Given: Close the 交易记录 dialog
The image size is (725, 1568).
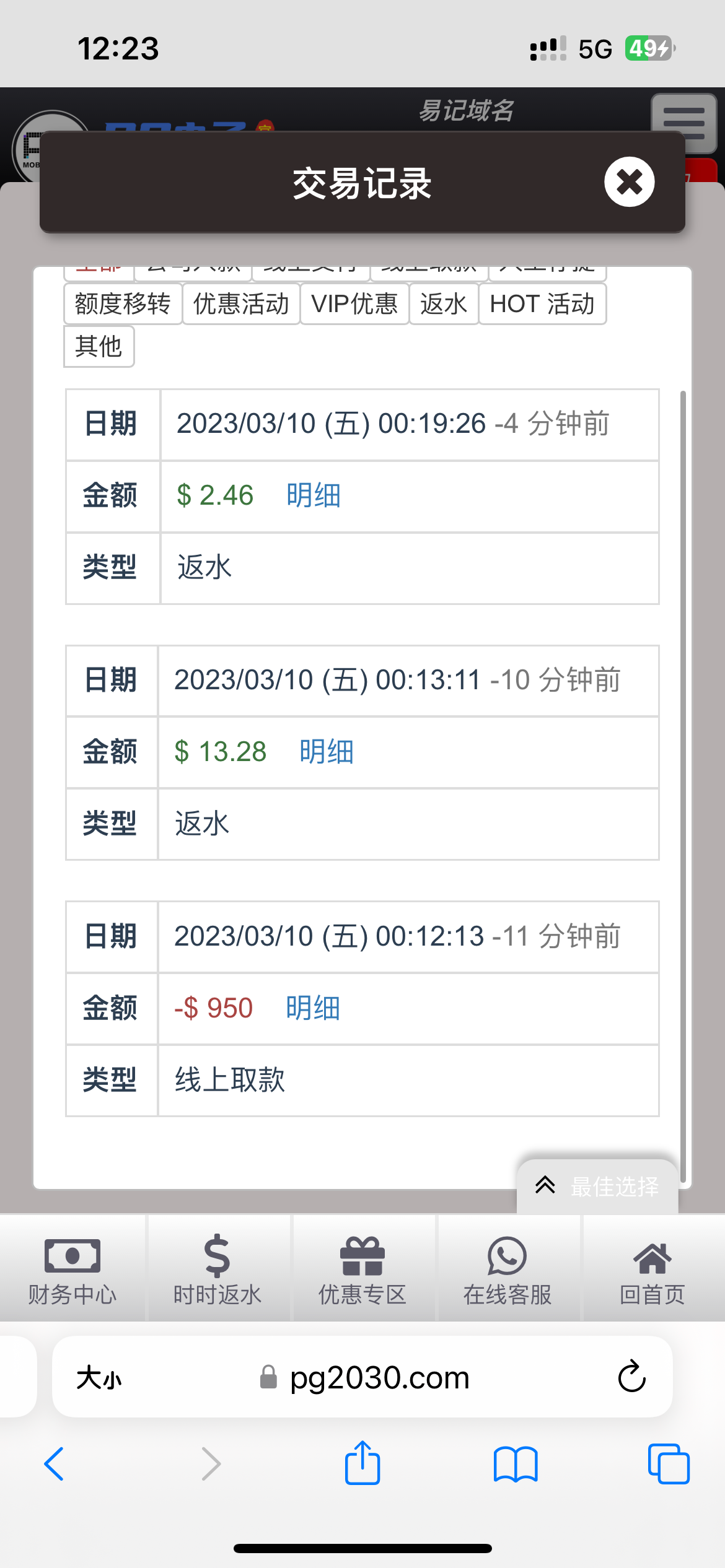Looking at the screenshot, I should pyautogui.click(x=629, y=182).
